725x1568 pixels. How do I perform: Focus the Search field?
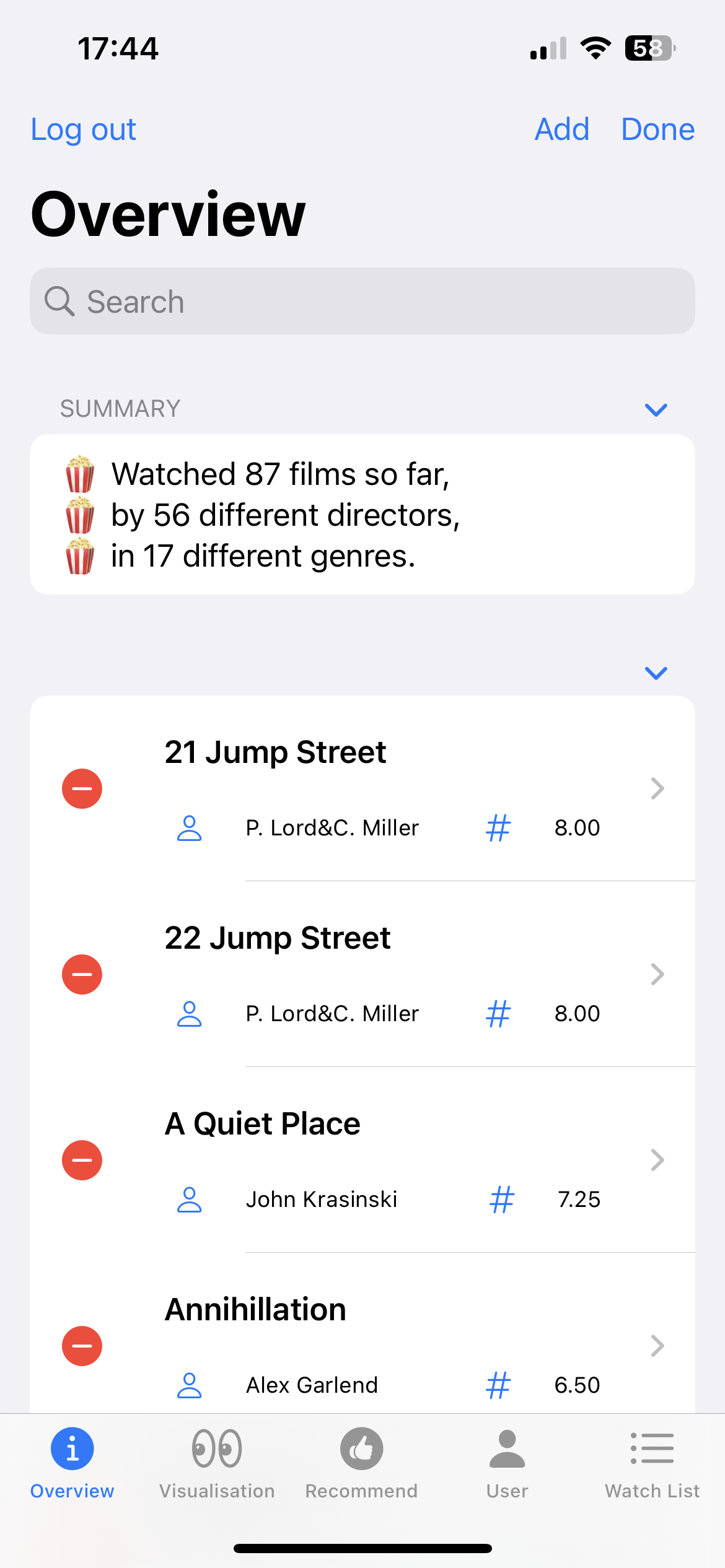pos(362,301)
